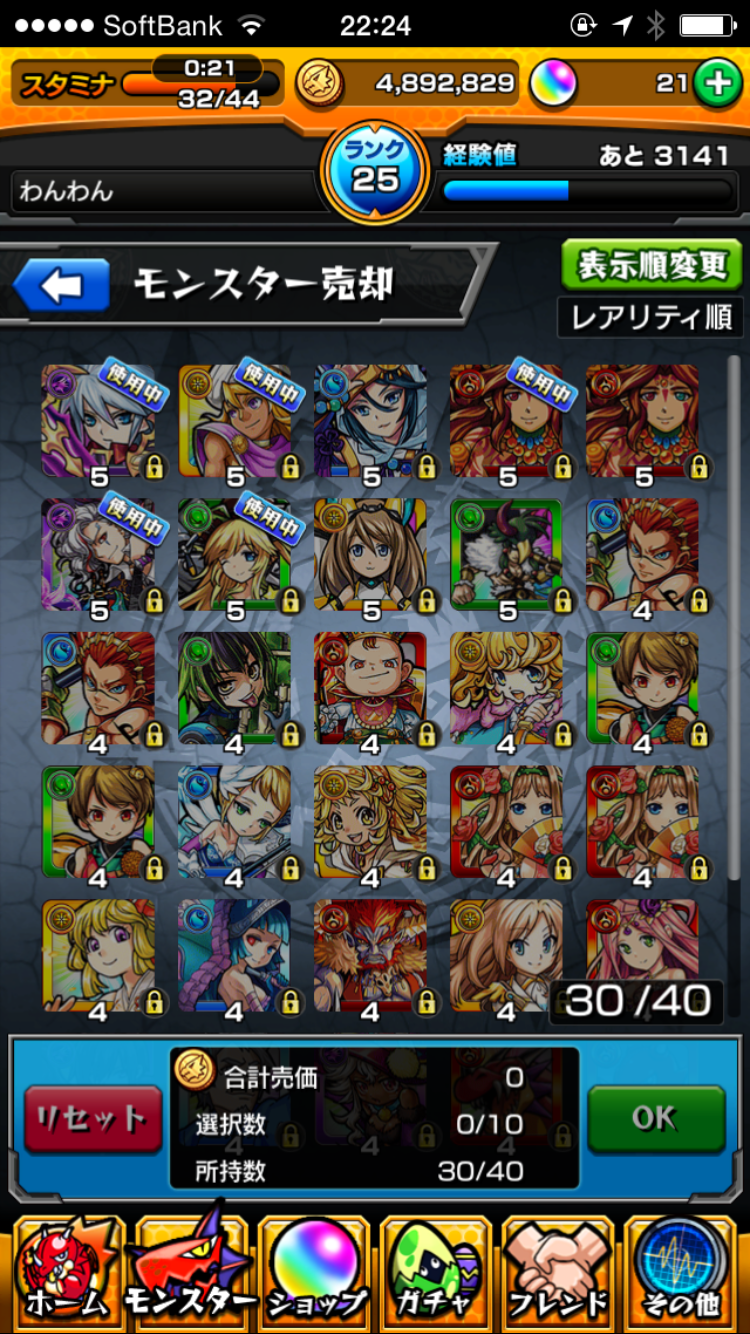Screen dimensions: 750x1334
Task: Tap the green plus to add orbs
Action: click(x=716, y=84)
